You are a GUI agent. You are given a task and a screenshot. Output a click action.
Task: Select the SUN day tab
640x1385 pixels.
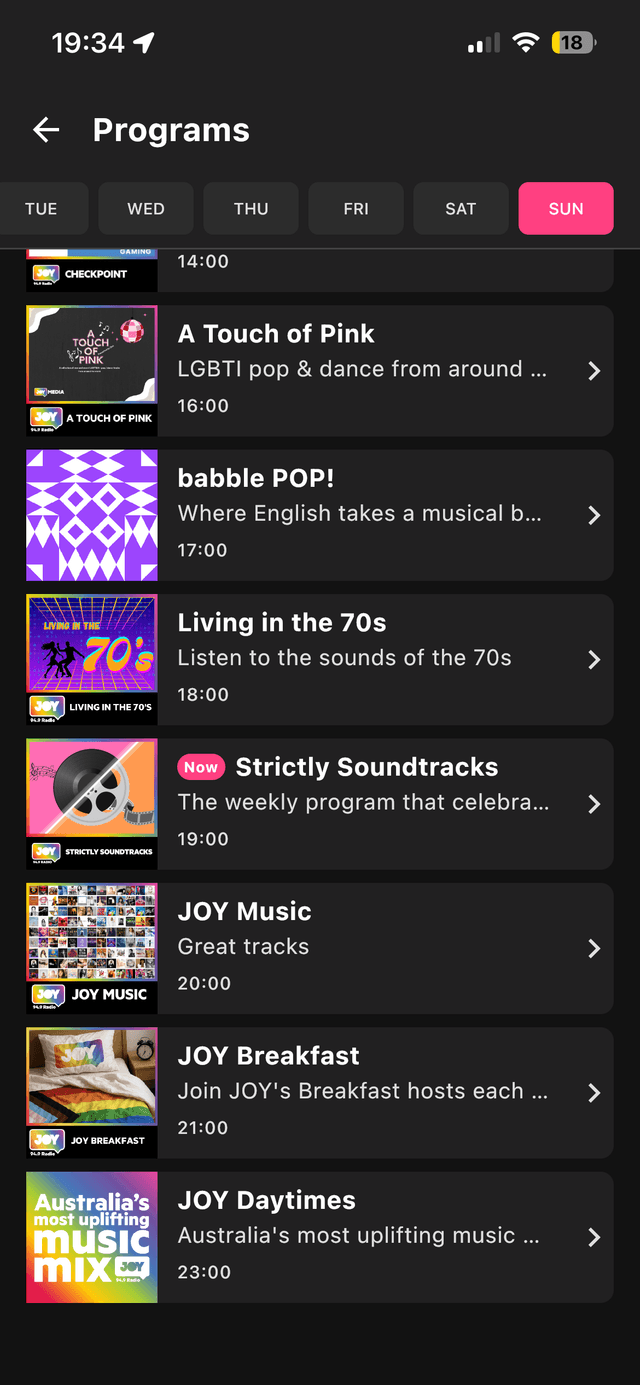(x=566, y=209)
